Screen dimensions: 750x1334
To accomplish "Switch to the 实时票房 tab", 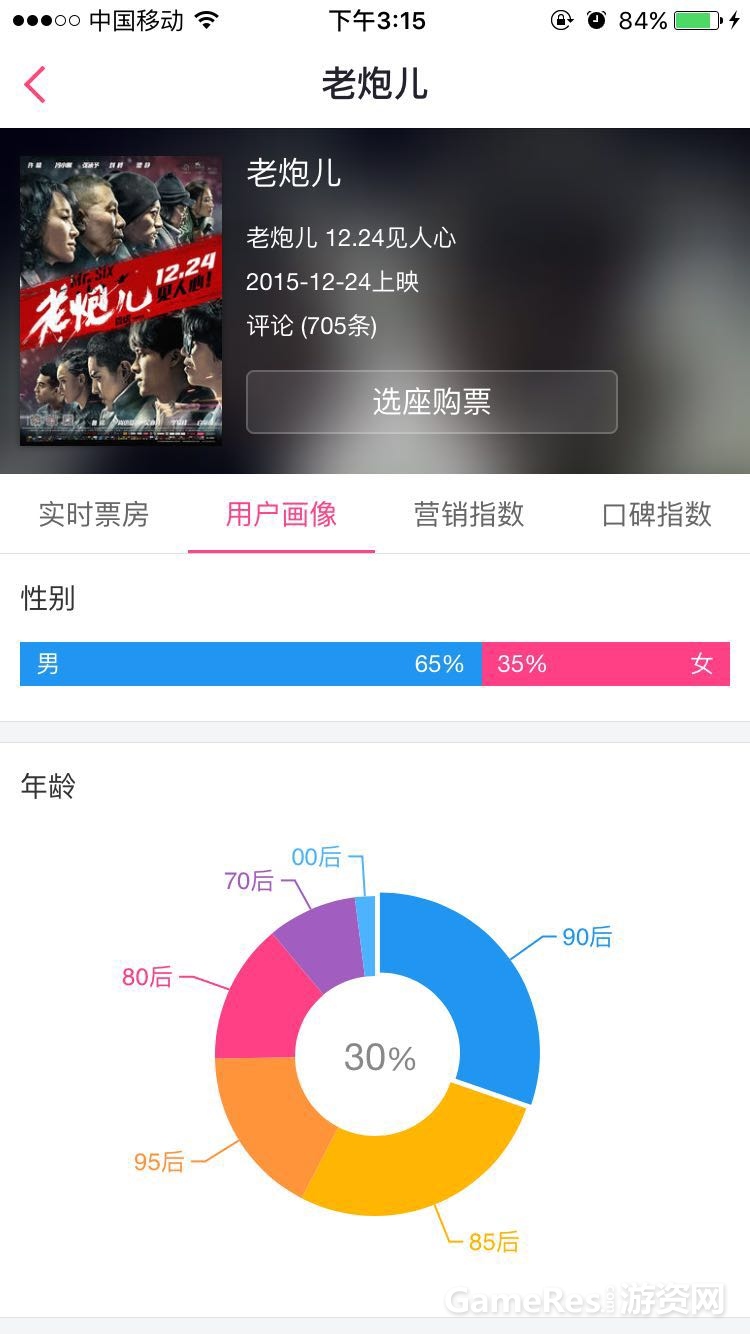I will 94,515.
